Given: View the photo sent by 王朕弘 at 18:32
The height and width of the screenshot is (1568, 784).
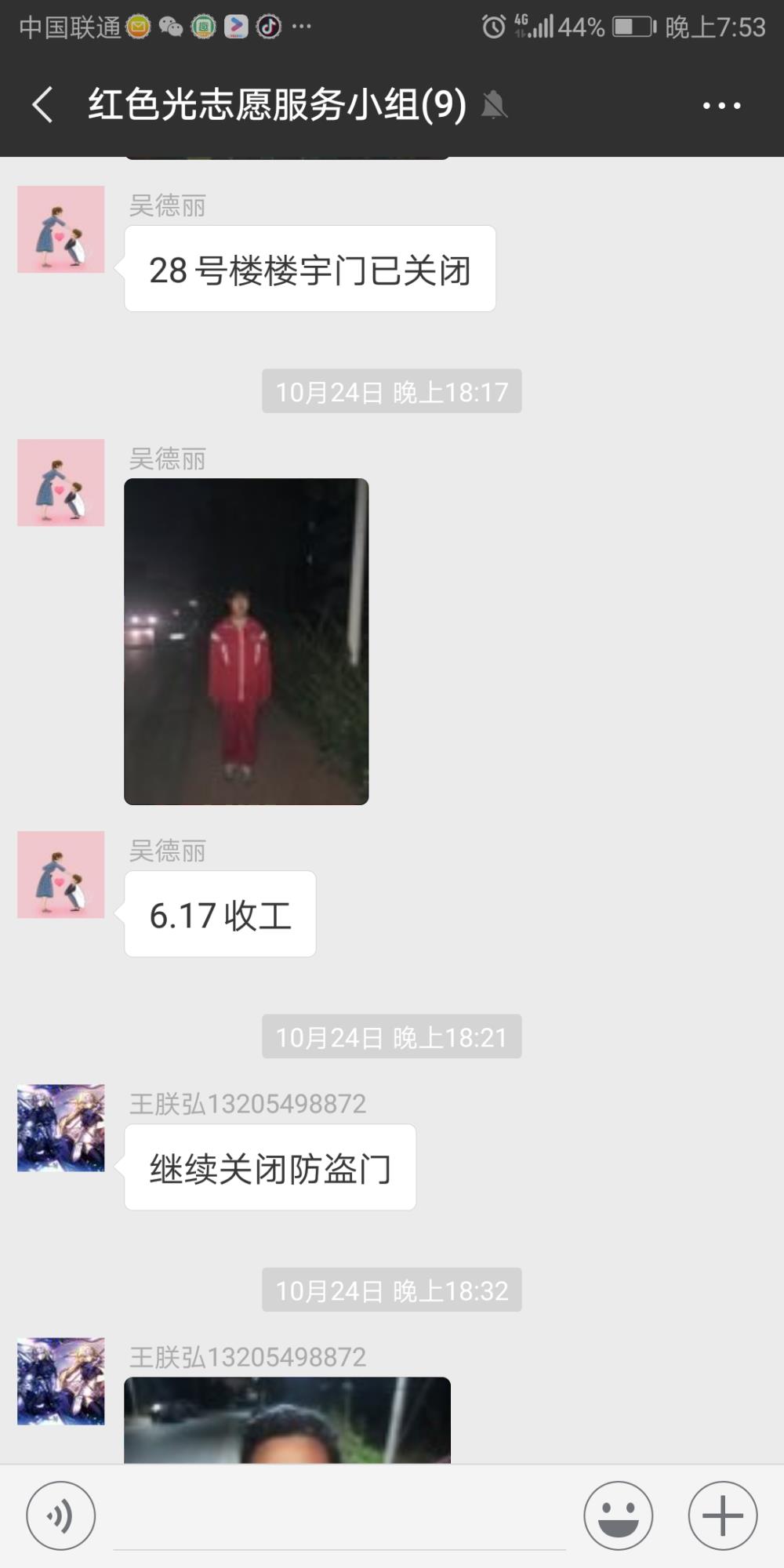Looking at the screenshot, I should click(287, 1420).
